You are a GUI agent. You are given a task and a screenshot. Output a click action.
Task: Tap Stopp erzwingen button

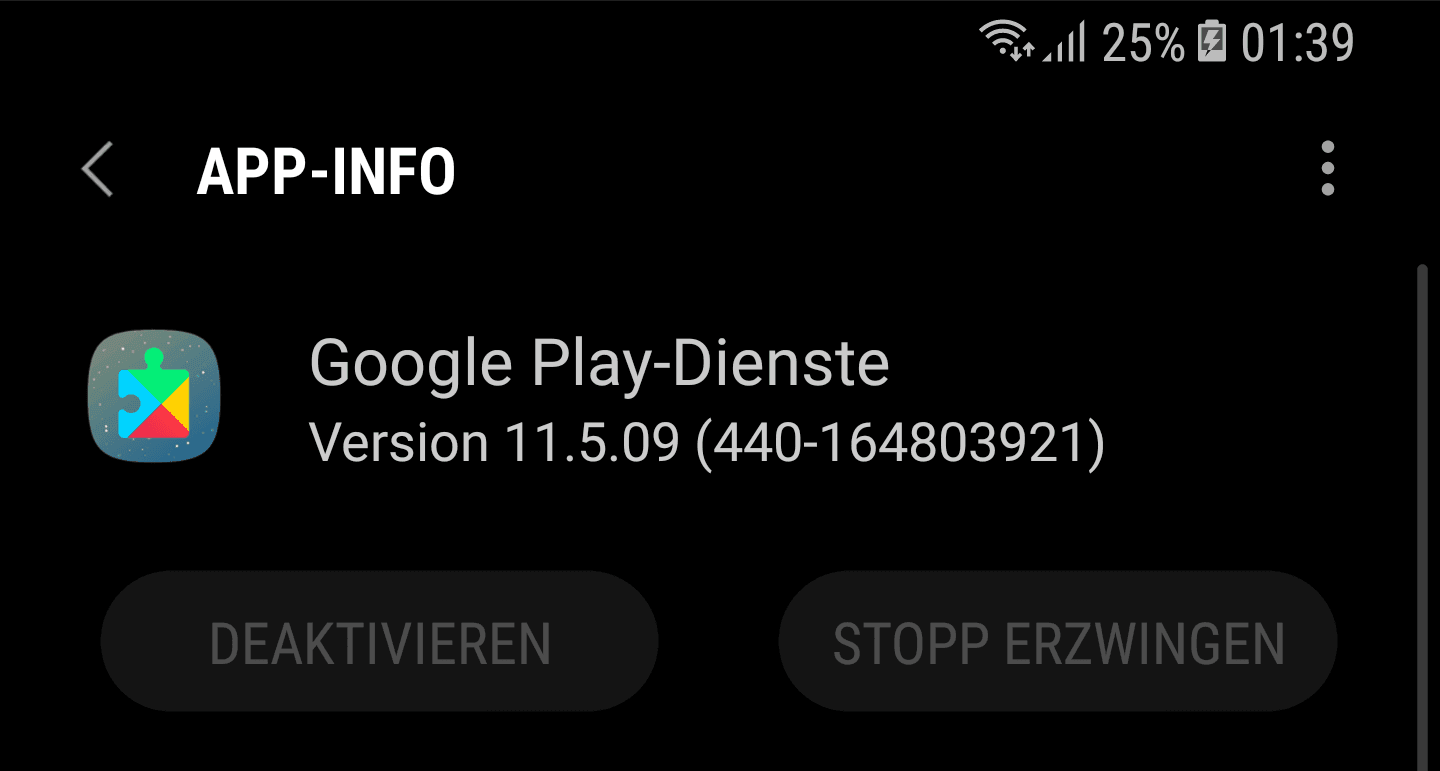tap(1058, 642)
